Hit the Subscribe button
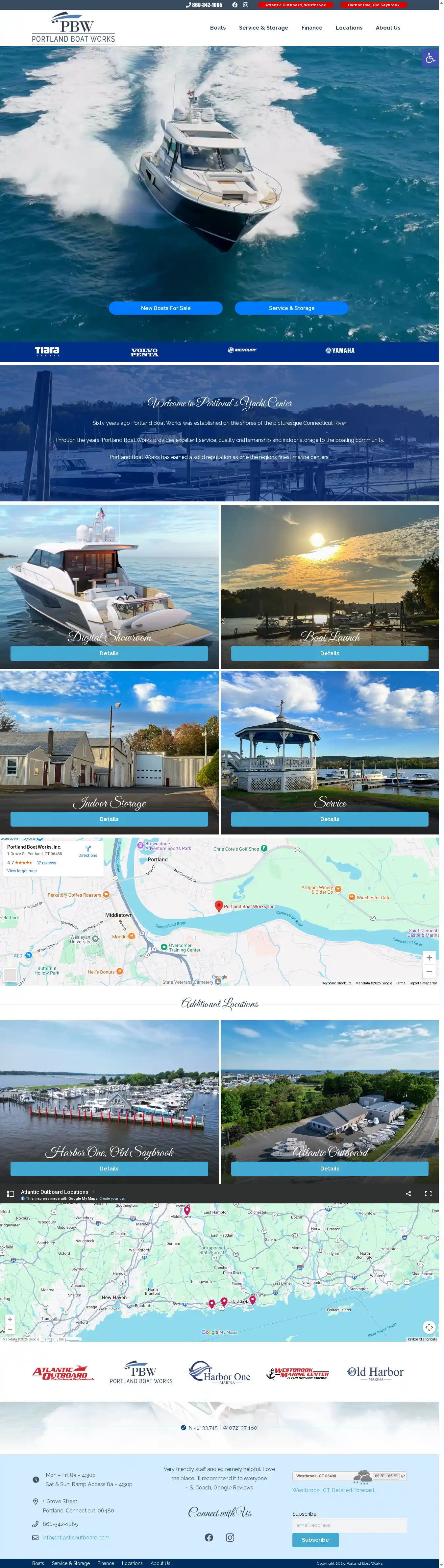Image resolution: width=444 pixels, height=1568 pixels. [x=315, y=1539]
